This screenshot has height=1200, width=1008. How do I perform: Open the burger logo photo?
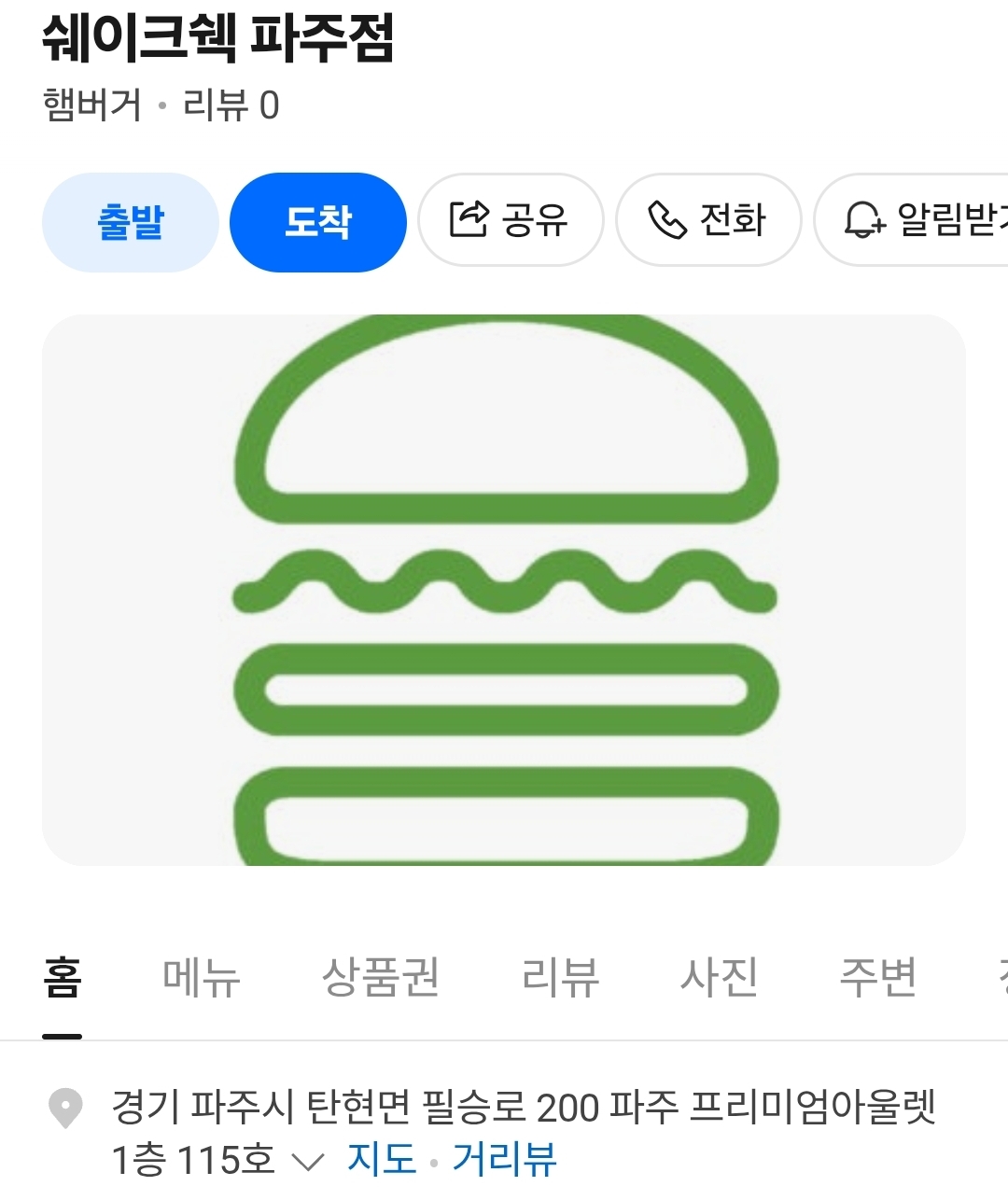504,590
